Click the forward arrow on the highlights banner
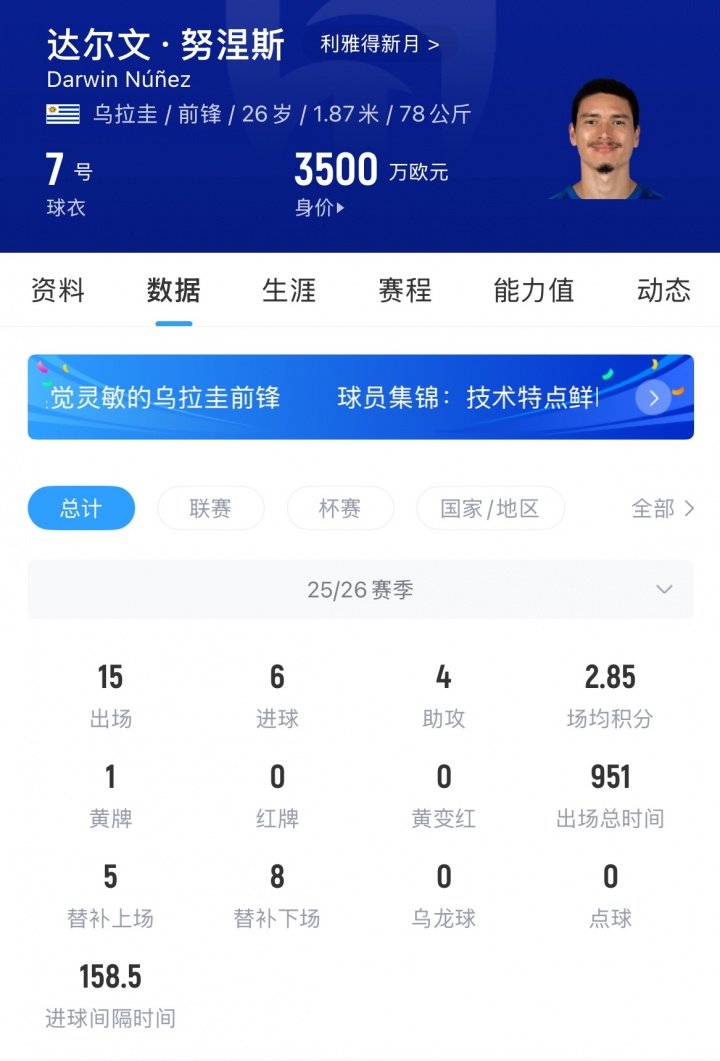 point(653,397)
